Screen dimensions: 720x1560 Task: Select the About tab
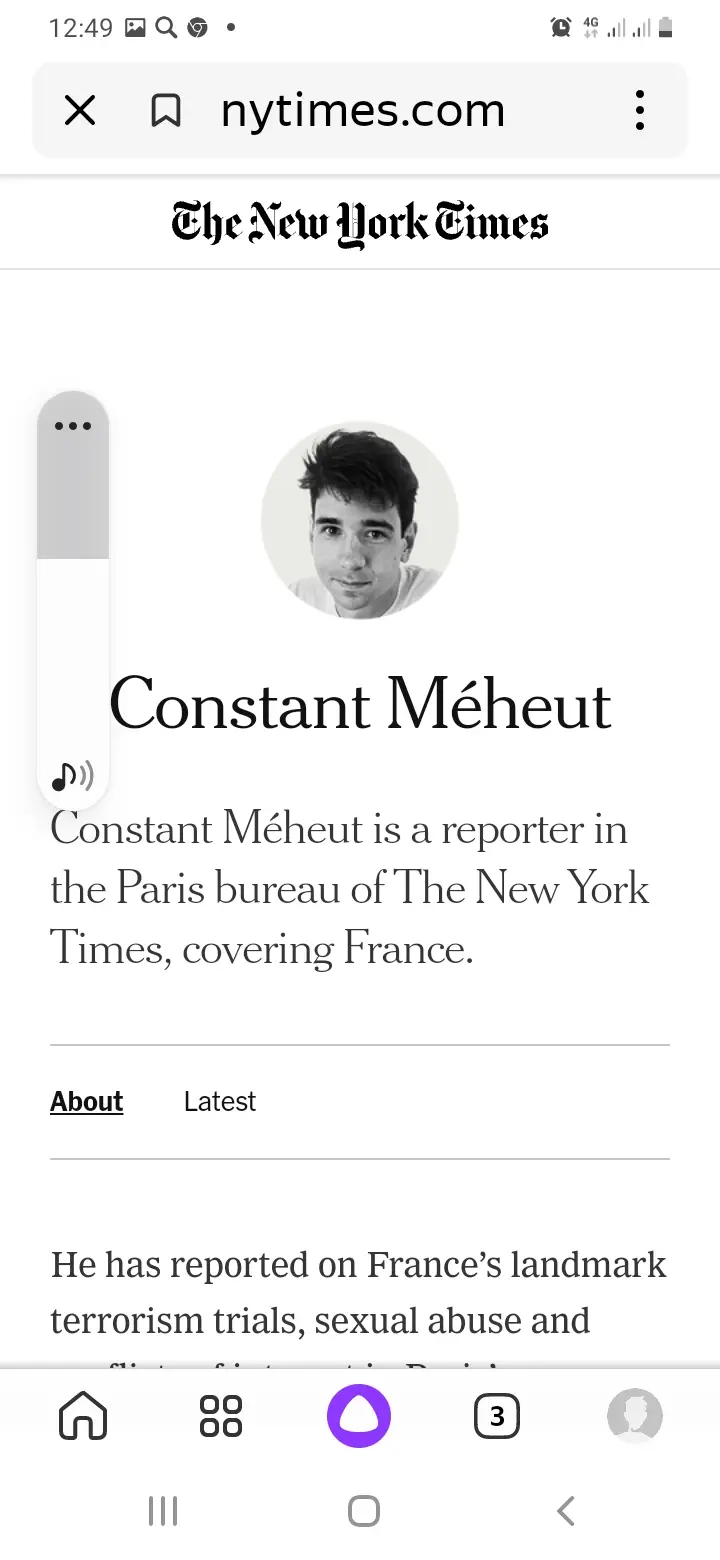click(87, 1102)
